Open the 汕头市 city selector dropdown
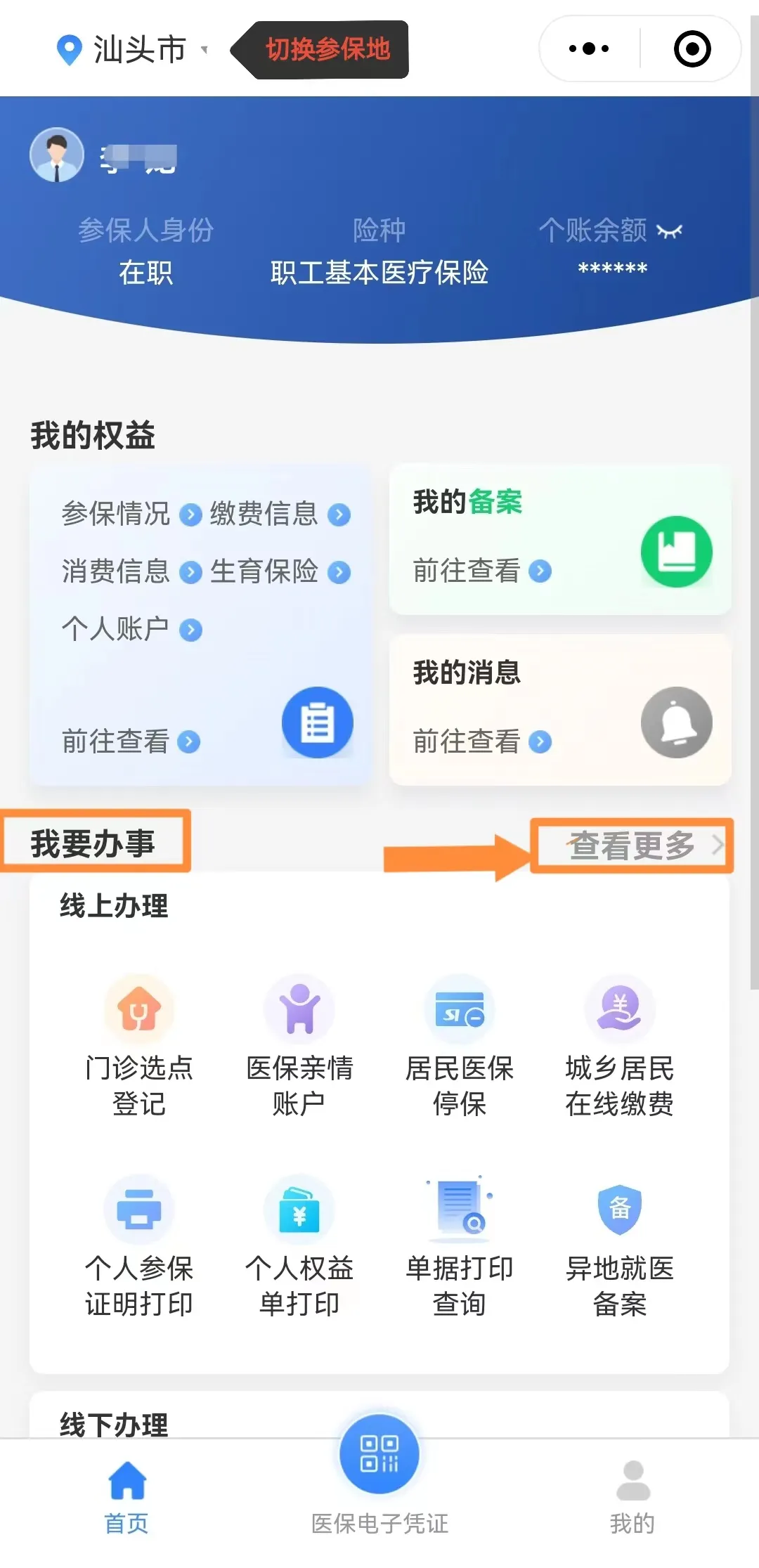This screenshot has width=759, height=1568. click(134, 50)
